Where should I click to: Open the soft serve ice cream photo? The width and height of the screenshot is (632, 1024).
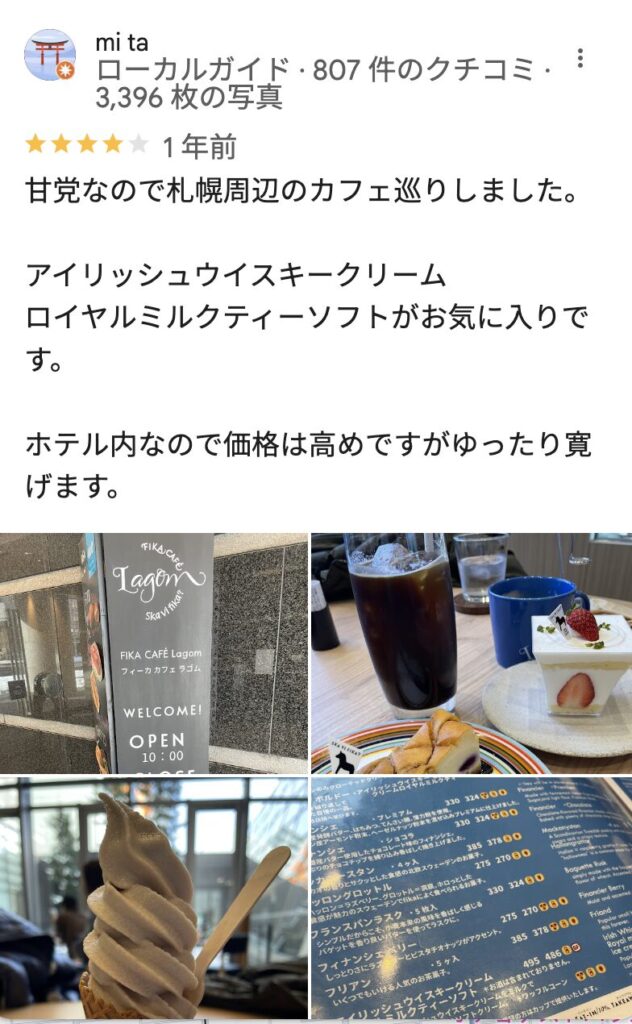coord(154,898)
